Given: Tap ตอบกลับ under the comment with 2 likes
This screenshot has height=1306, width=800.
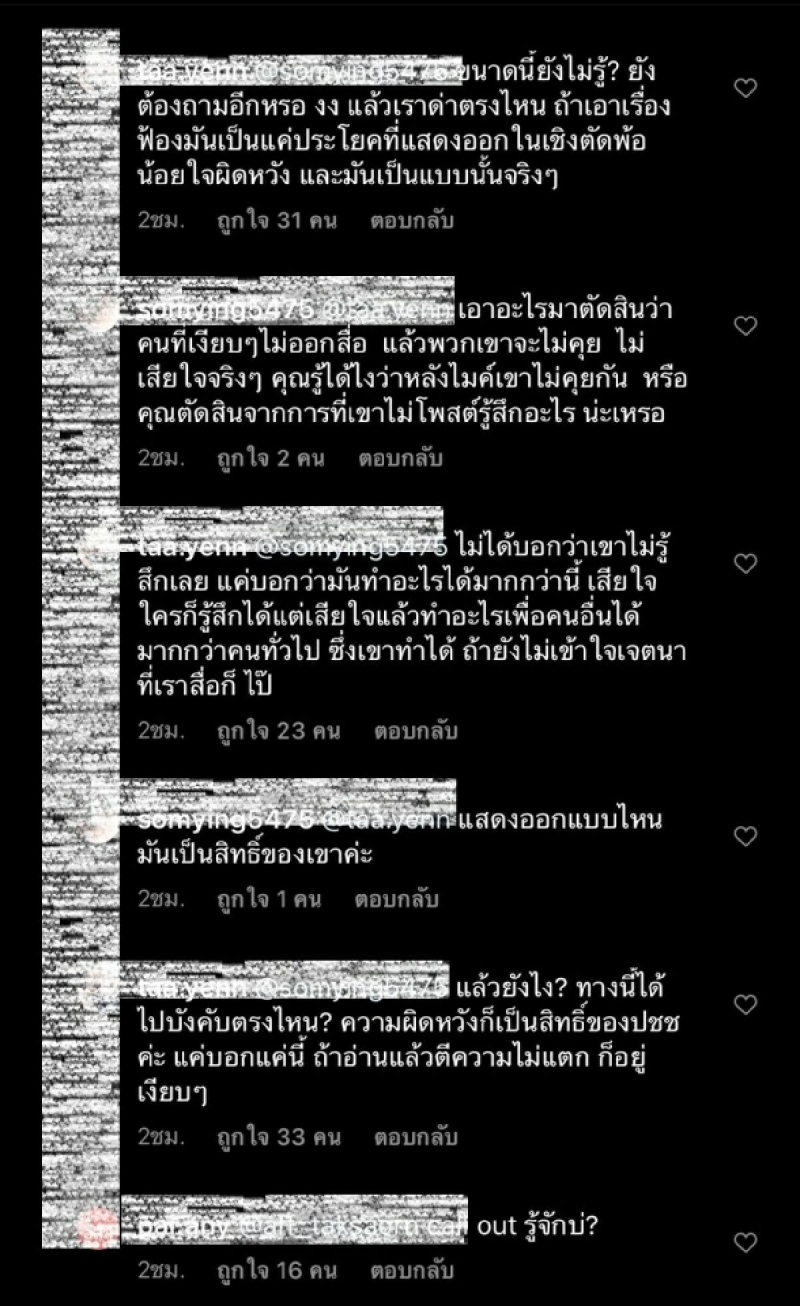Looking at the screenshot, I should pyautogui.click(x=399, y=459).
